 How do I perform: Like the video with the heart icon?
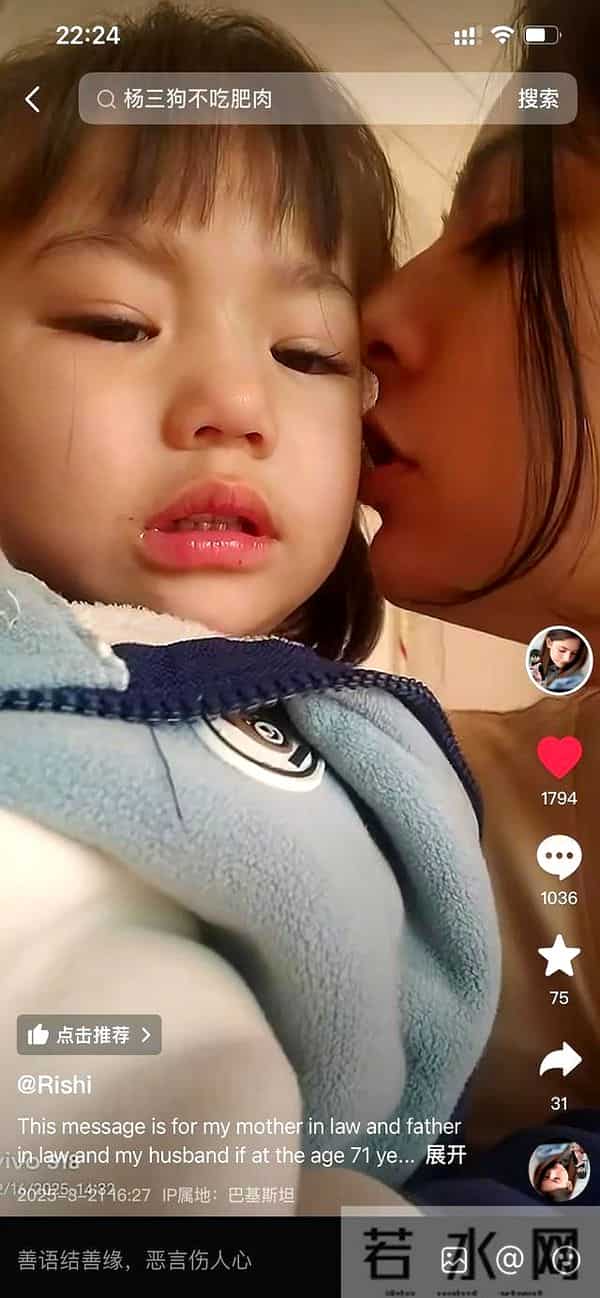(559, 757)
